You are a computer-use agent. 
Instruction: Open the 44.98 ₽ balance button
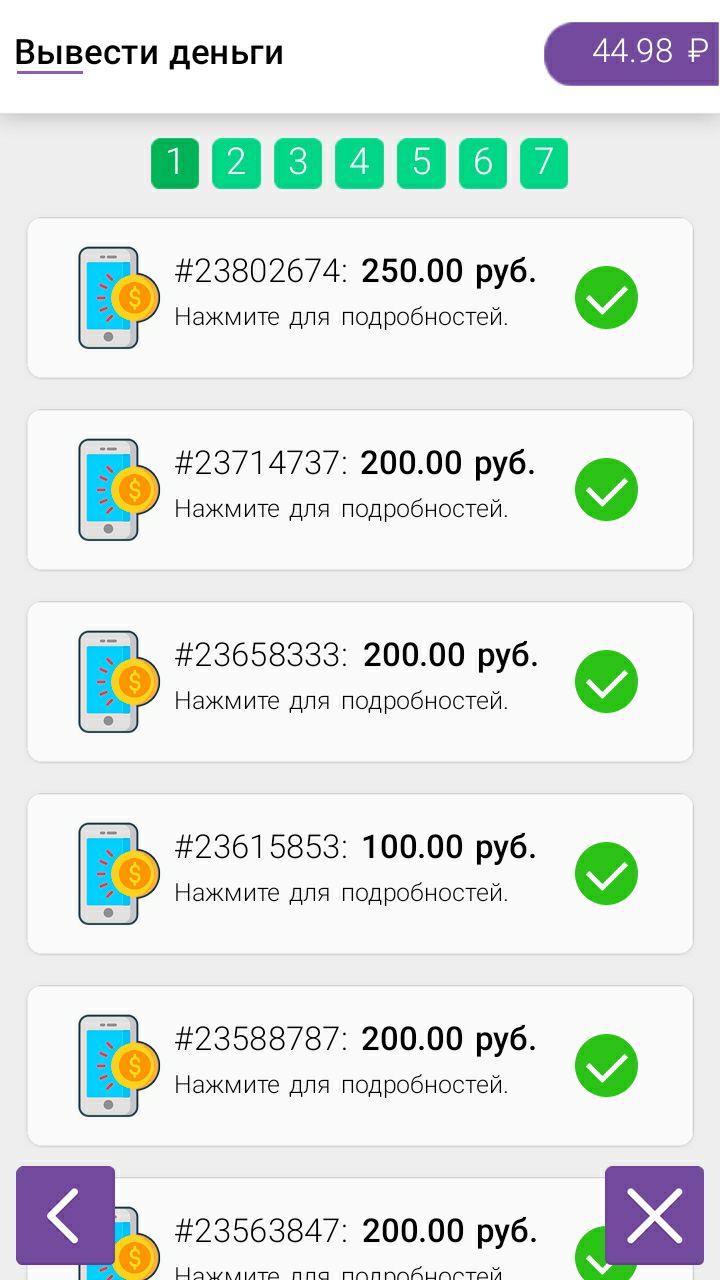632,53
